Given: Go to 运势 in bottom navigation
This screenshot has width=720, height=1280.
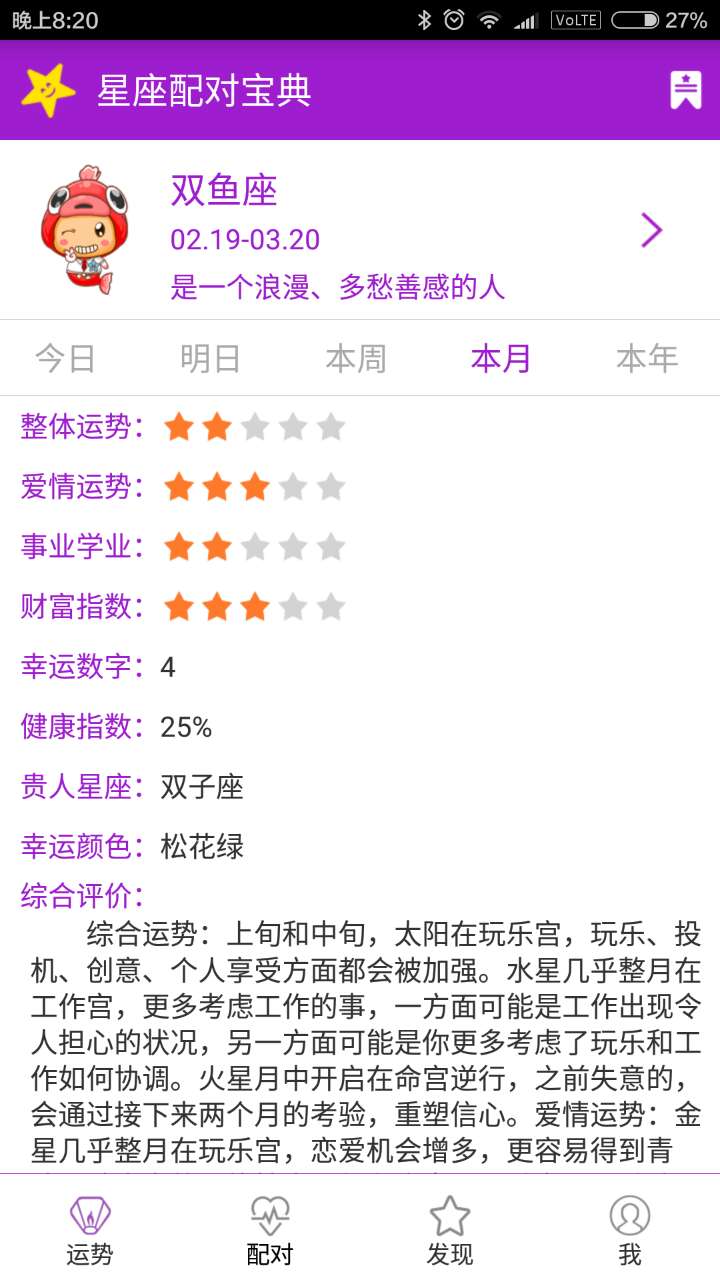Looking at the screenshot, I should (x=90, y=1230).
